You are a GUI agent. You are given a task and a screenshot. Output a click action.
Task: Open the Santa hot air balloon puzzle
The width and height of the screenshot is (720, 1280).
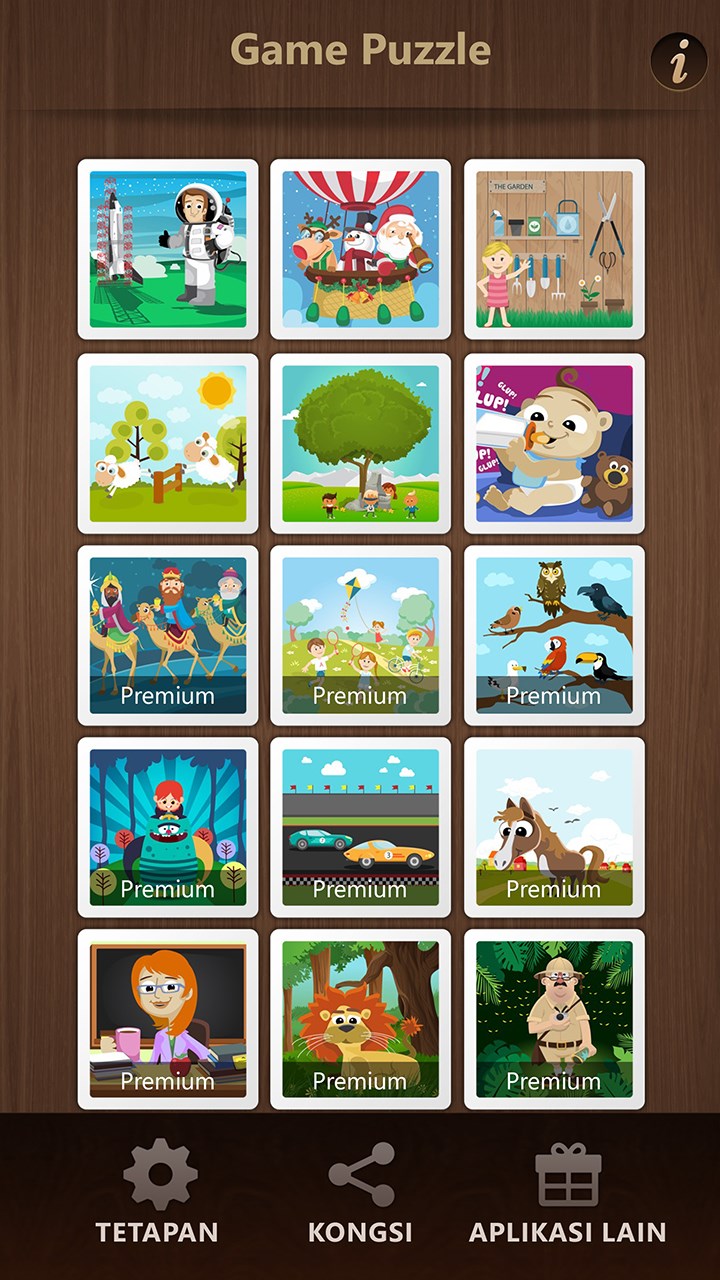click(360, 249)
